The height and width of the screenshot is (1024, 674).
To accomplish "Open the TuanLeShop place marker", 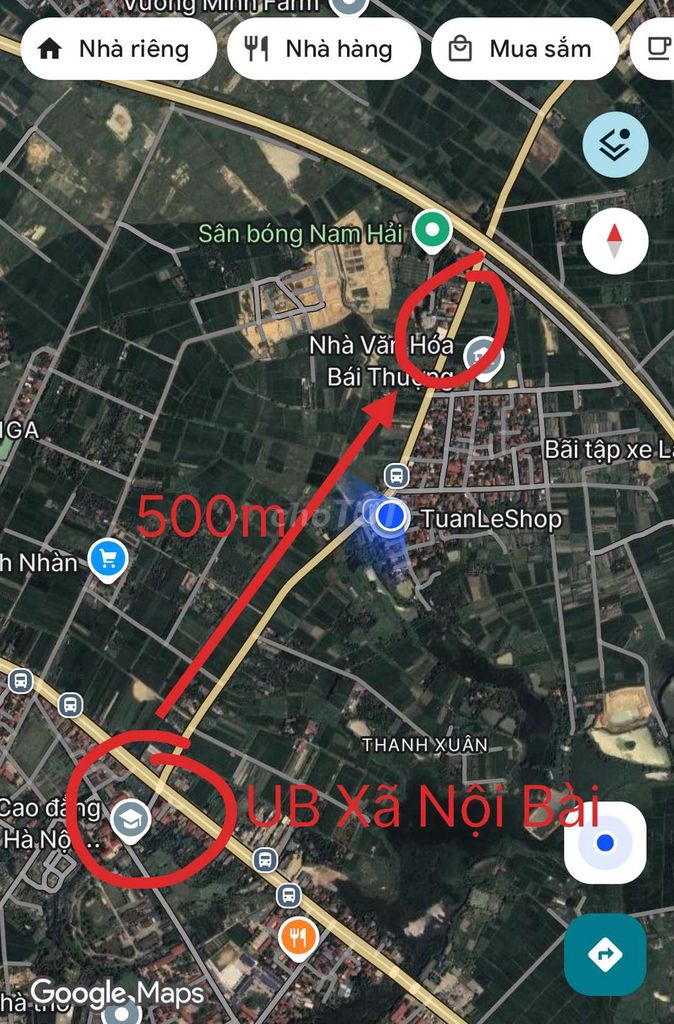I will tap(394, 517).
